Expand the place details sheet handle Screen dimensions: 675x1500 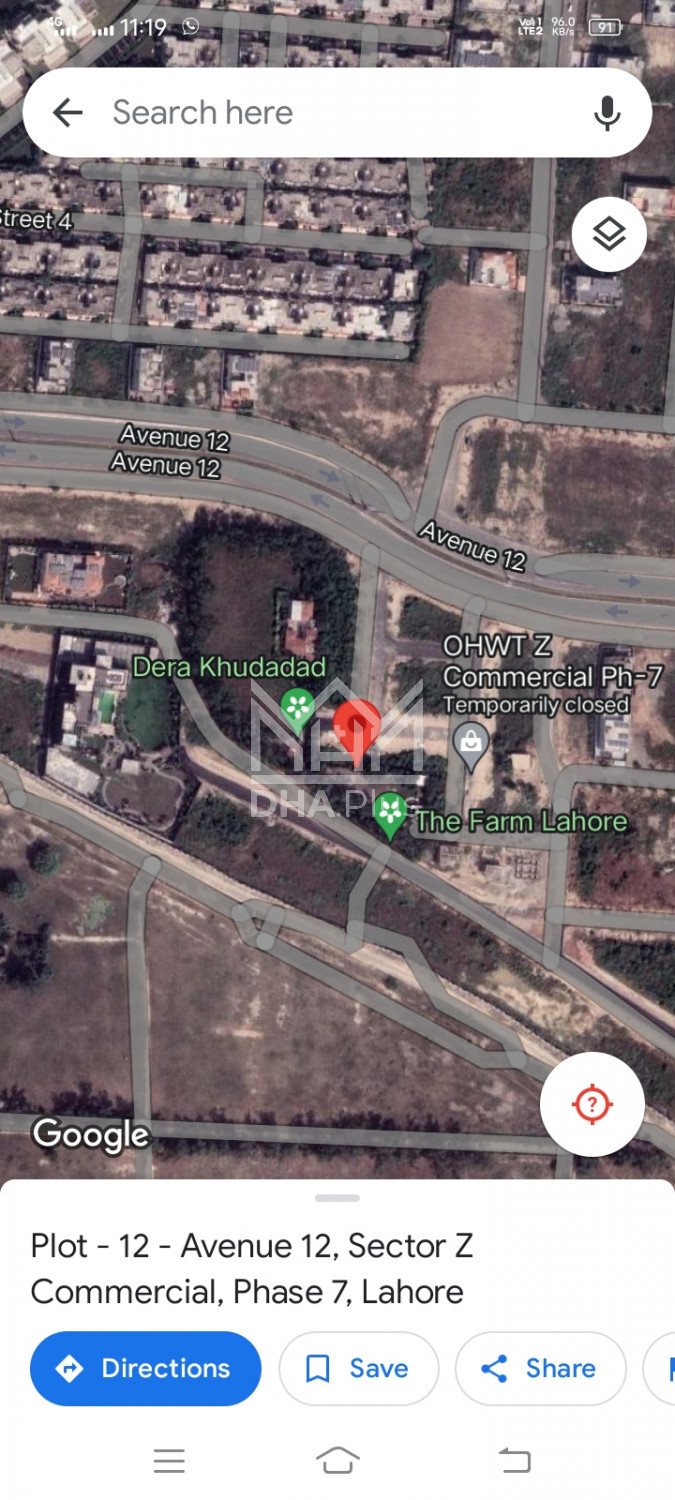[337, 1197]
